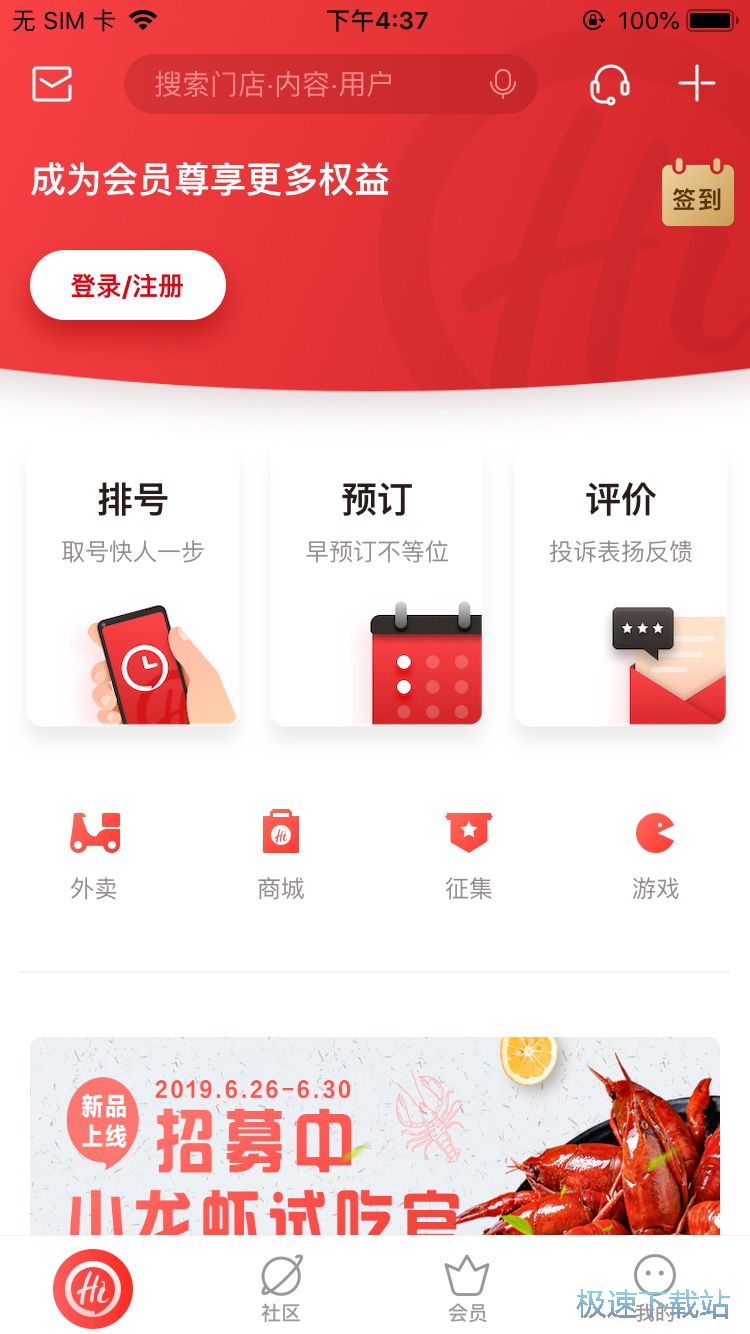
Task: Open the 商城 mall icon
Action: [x=280, y=848]
